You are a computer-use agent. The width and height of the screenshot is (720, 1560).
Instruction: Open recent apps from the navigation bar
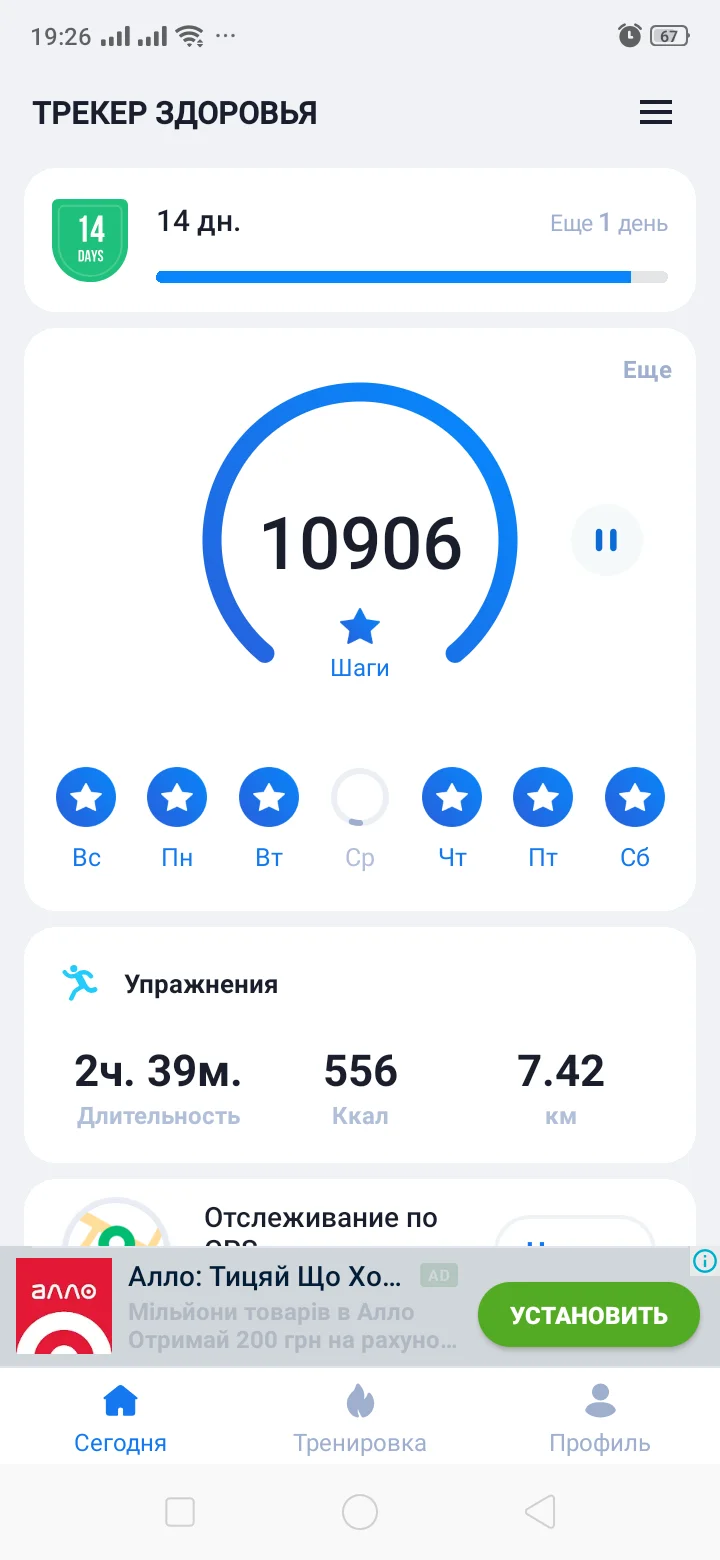(x=180, y=1512)
